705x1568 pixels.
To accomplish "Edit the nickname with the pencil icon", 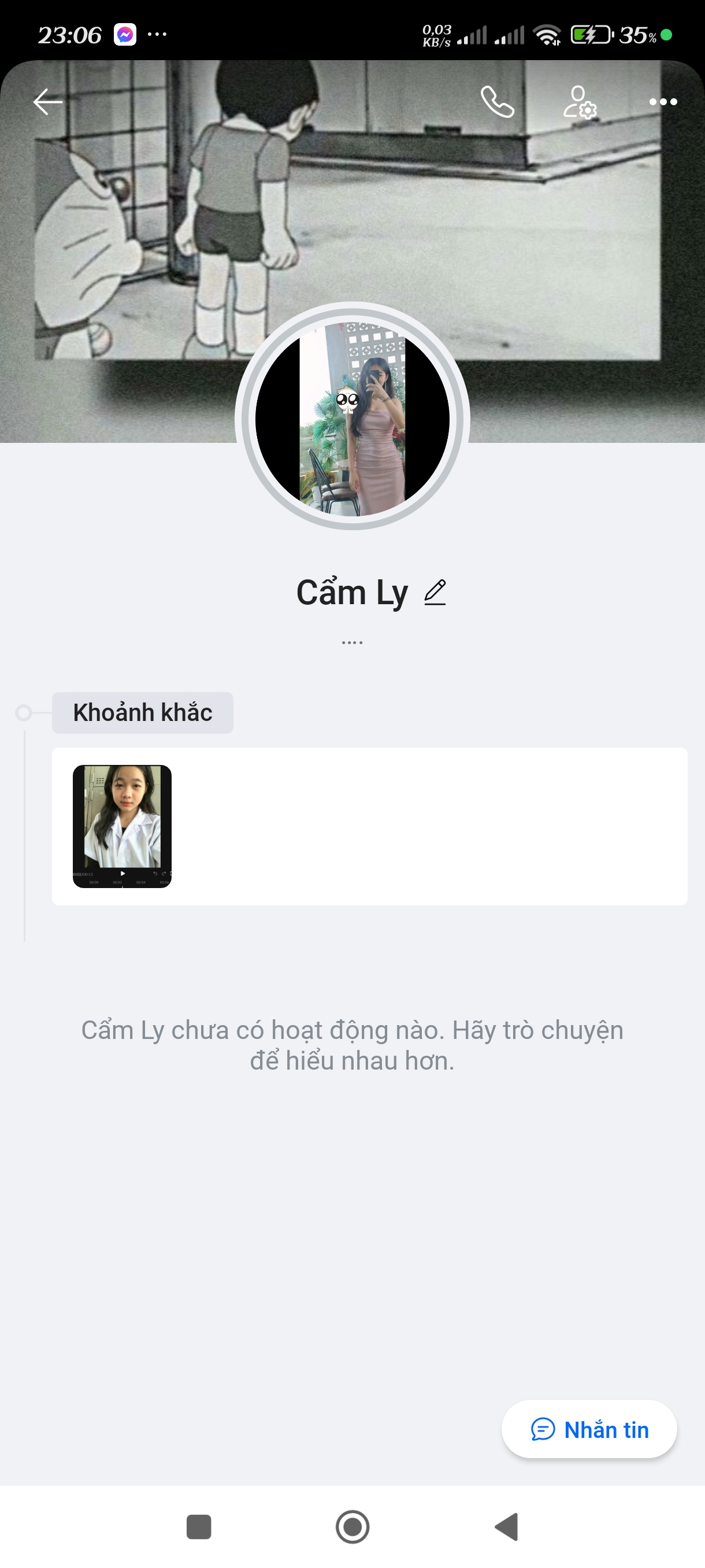I will (x=435, y=592).
